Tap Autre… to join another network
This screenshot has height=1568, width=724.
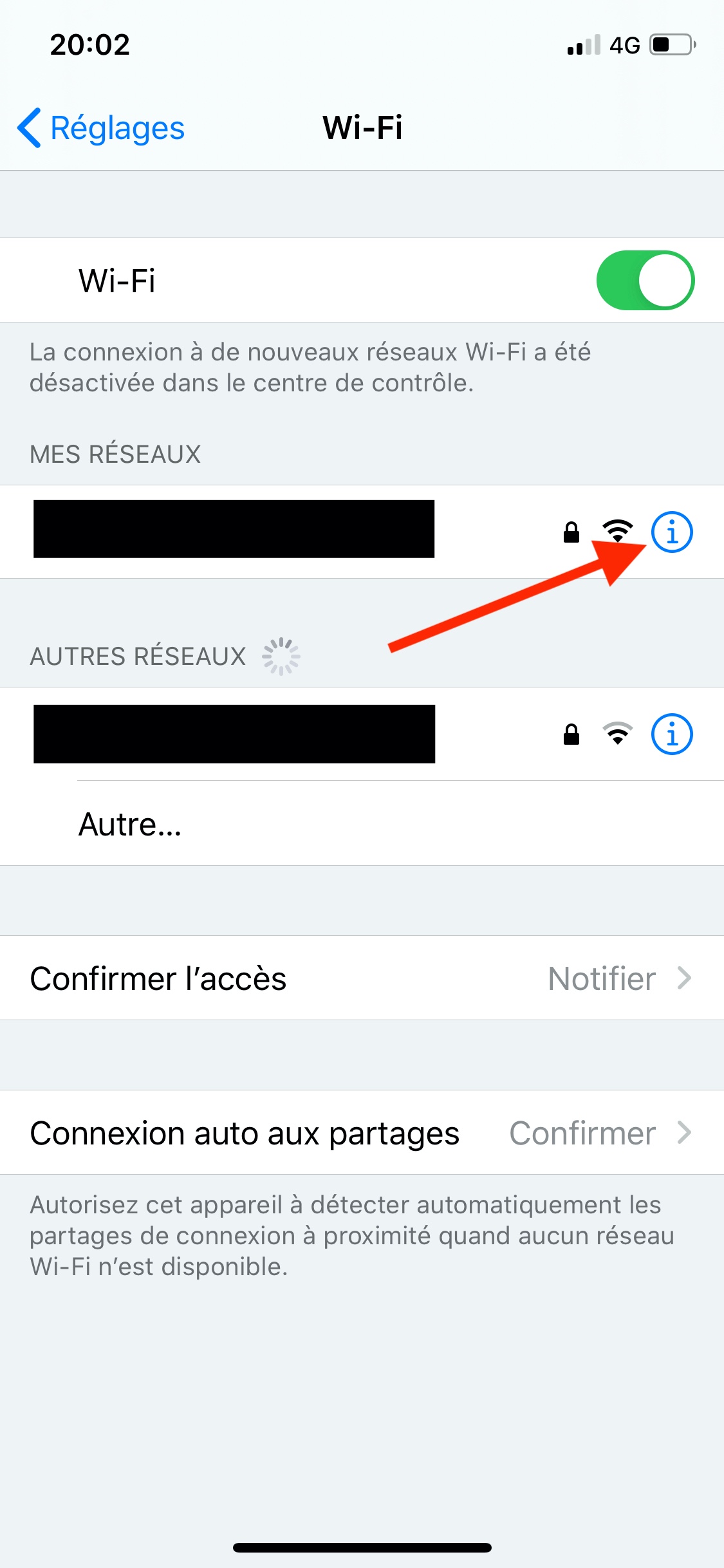[362, 823]
